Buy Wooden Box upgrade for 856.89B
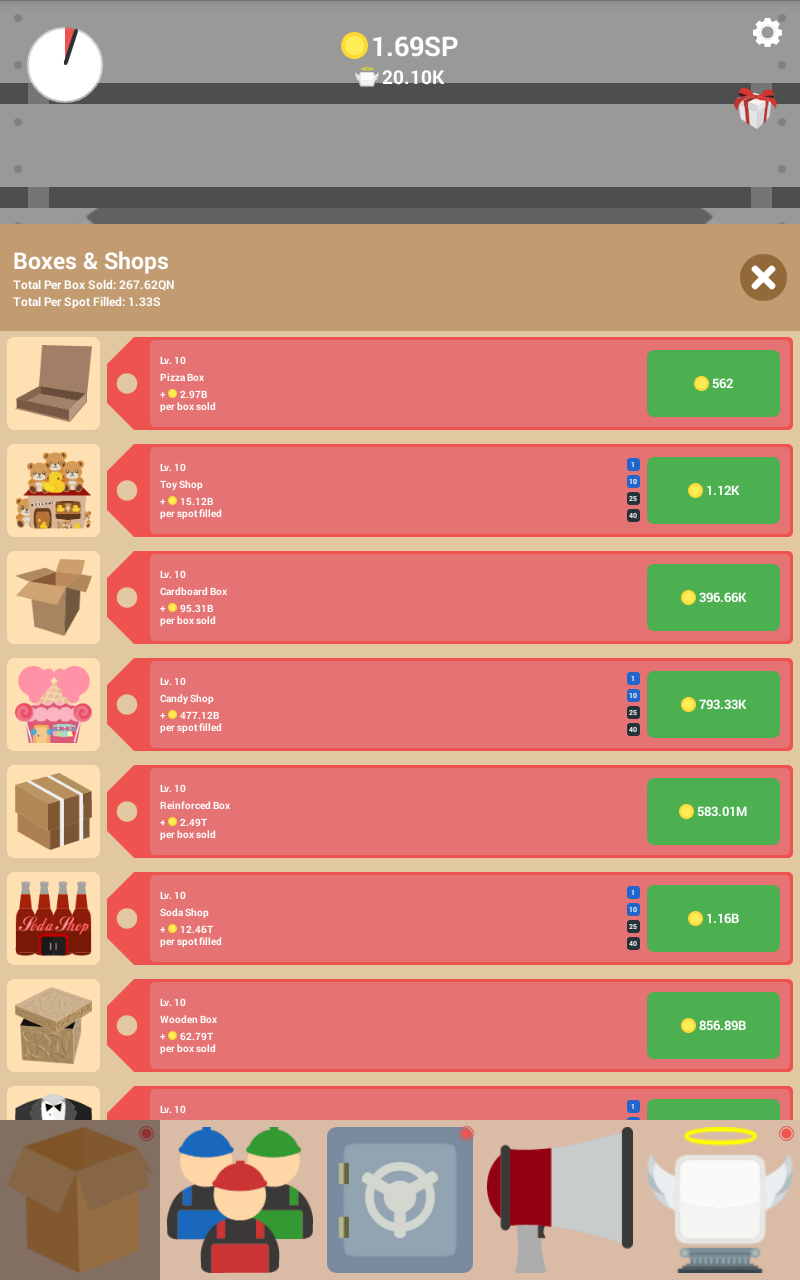Viewport: 800px width, 1280px height. point(713,1025)
